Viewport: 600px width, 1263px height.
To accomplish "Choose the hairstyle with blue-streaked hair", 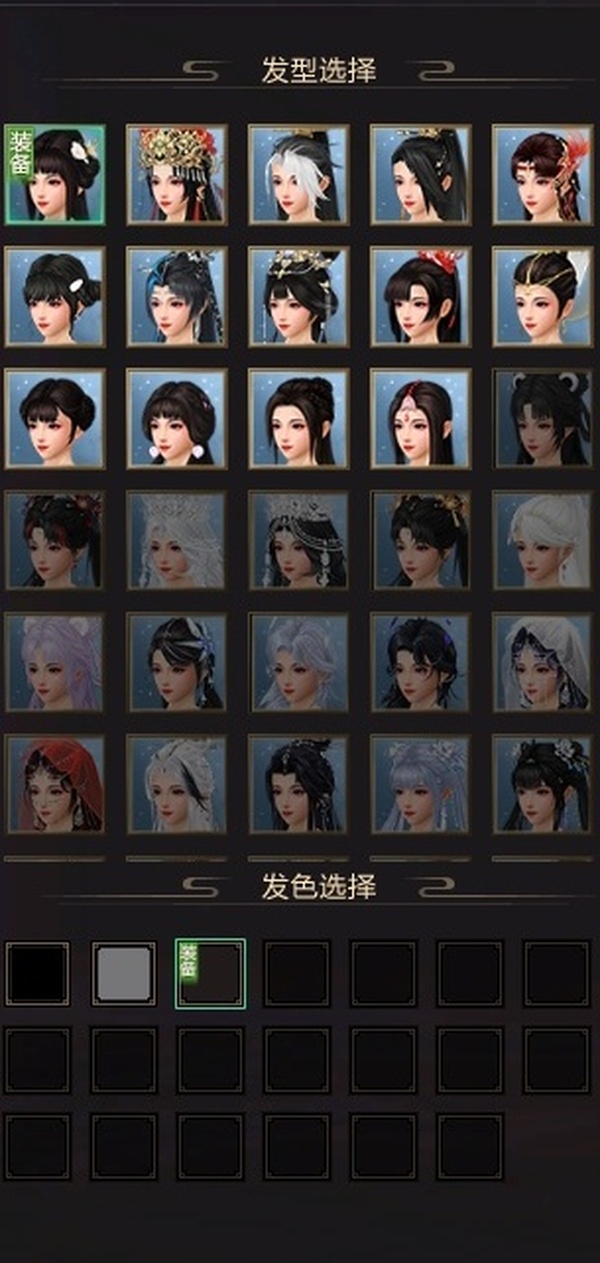I will point(176,297).
